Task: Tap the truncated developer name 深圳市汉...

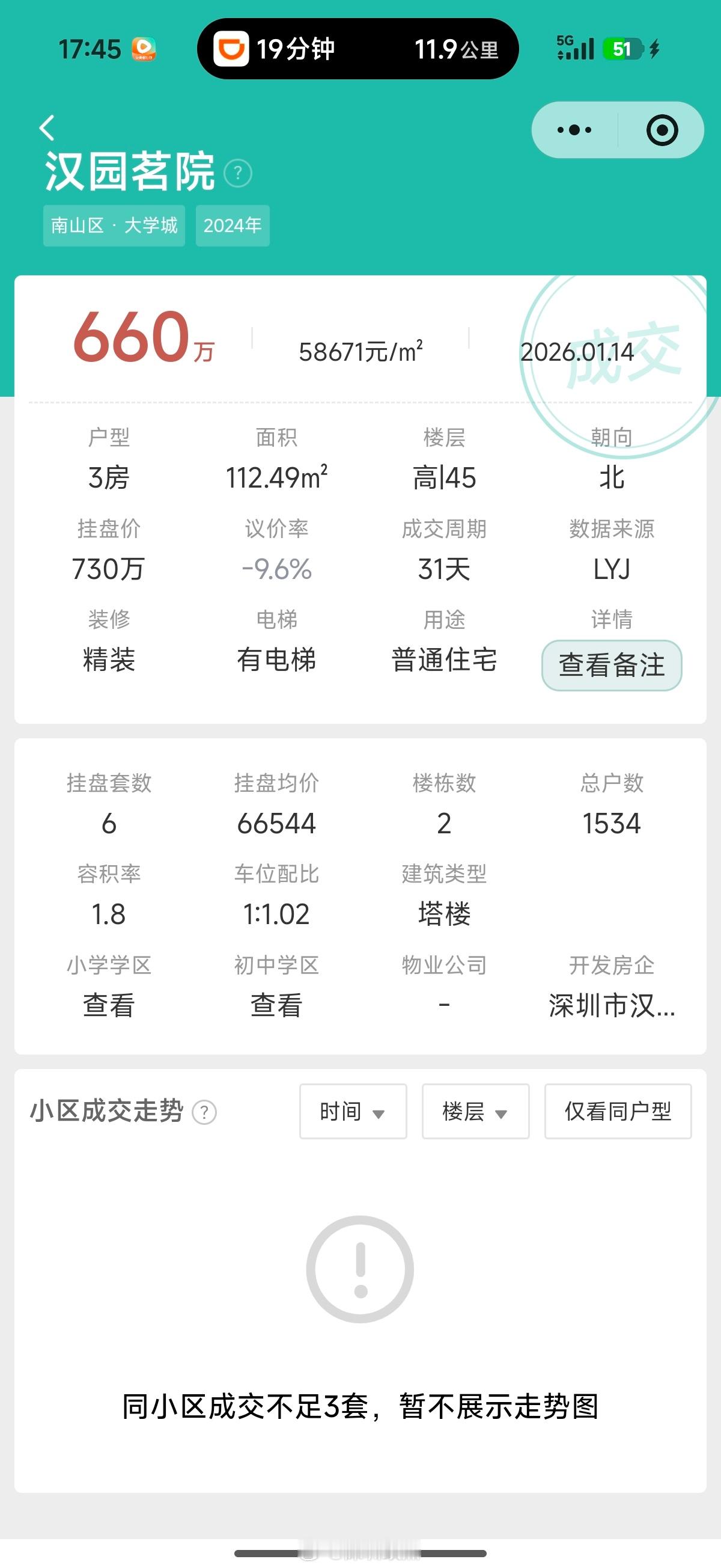Action: tap(610, 1006)
